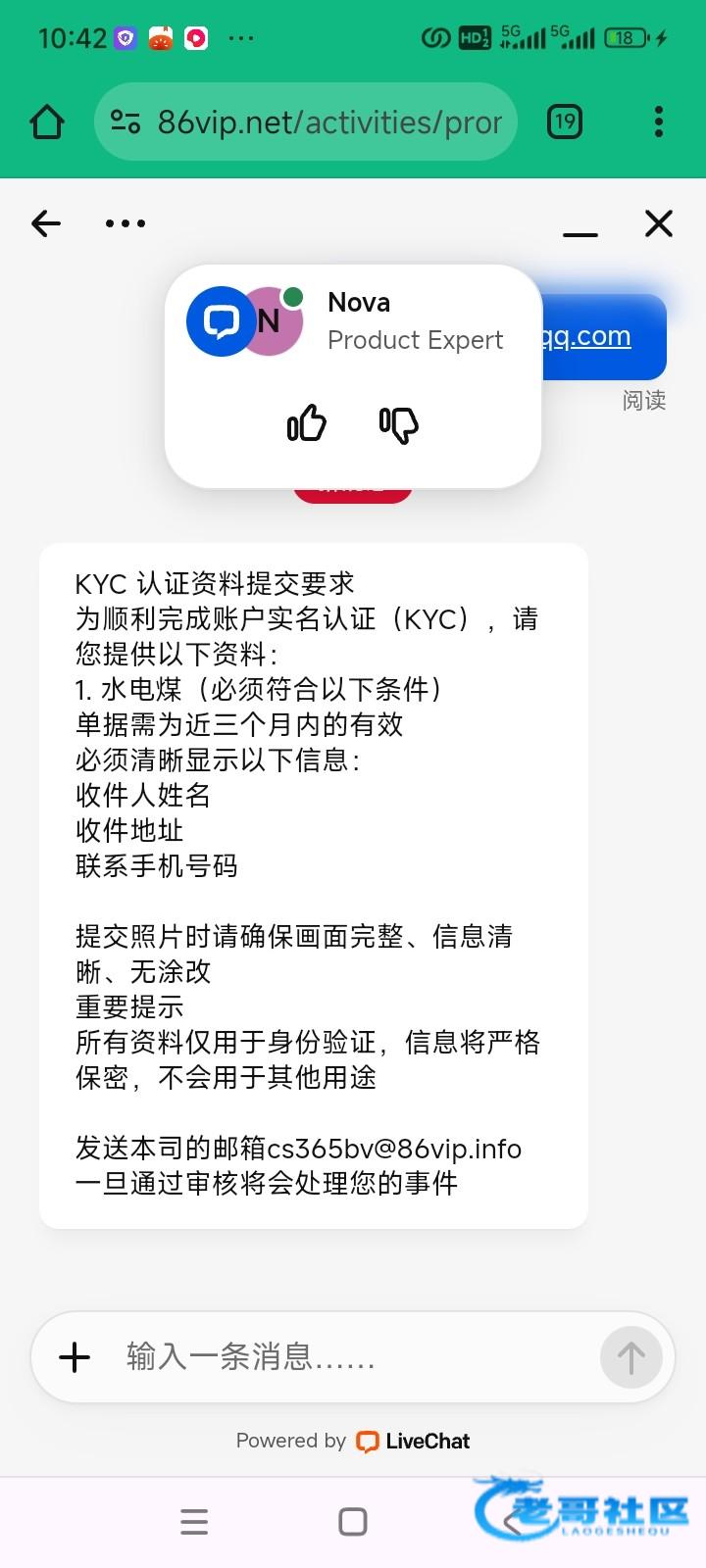
Task: Open the qq.com email link
Action: pyautogui.click(x=586, y=336)
